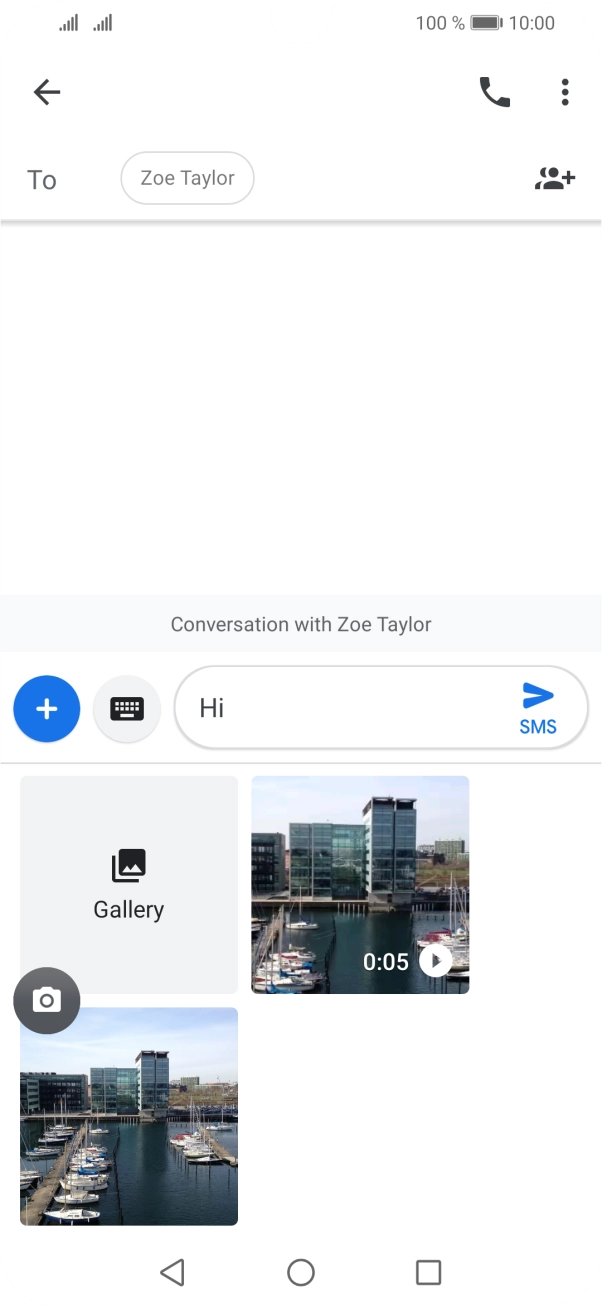Go back using the top-left arrow
This screenshot has height=1306, width=602.
coord(47,93)
